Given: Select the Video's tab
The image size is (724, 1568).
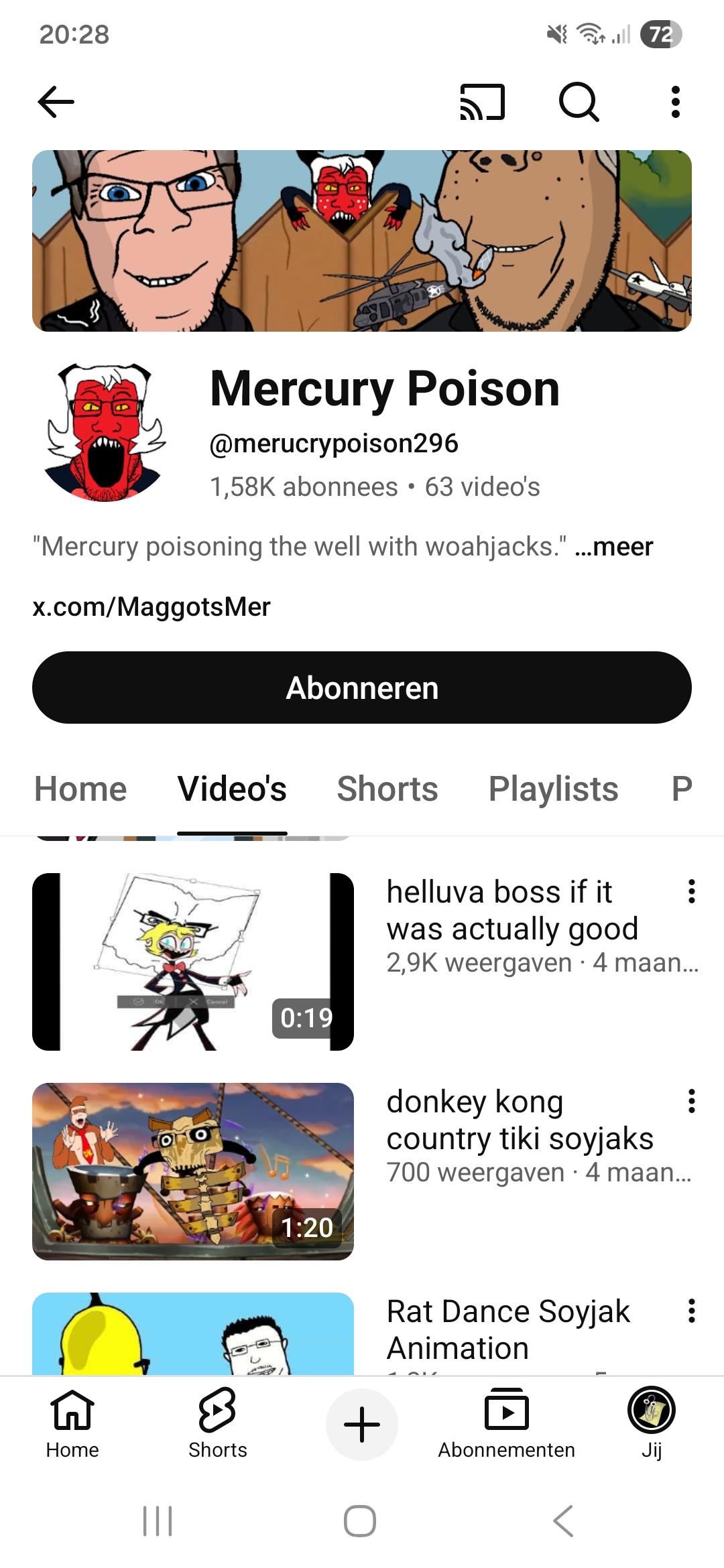Looking at the screenshot, I should [x=232, y=789].
